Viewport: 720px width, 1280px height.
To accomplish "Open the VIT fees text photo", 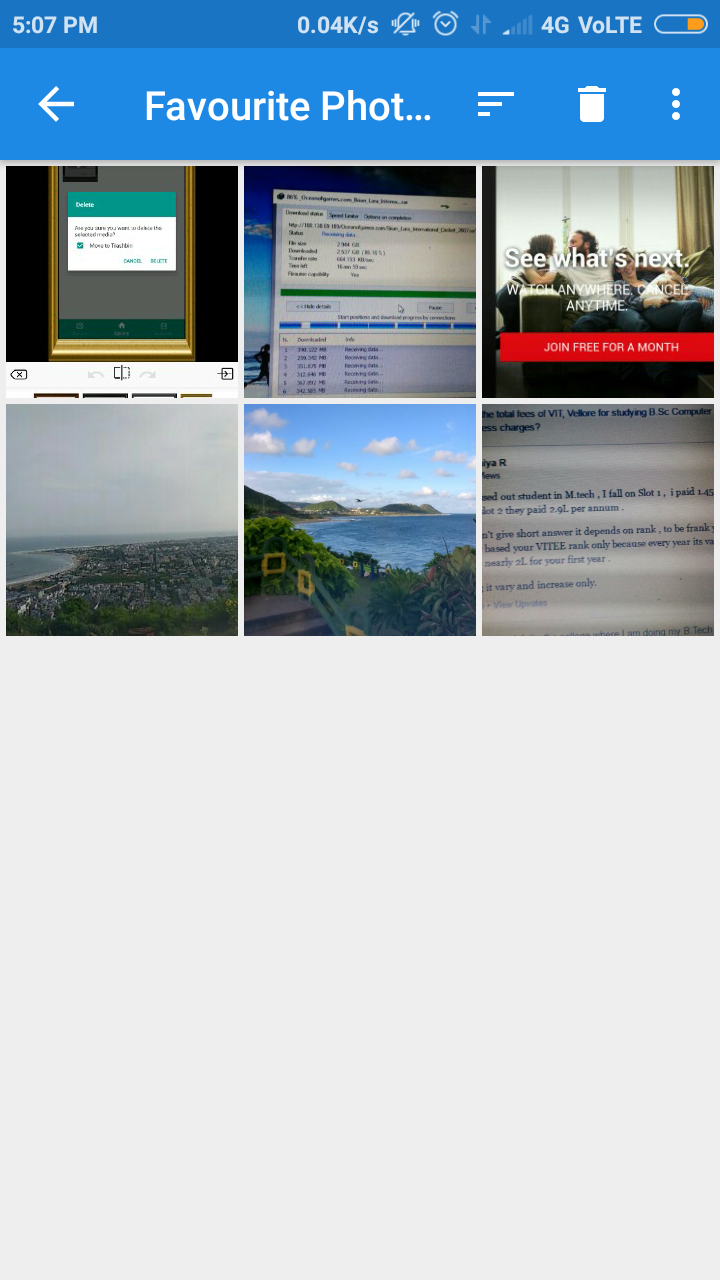I will click(598, 519).
